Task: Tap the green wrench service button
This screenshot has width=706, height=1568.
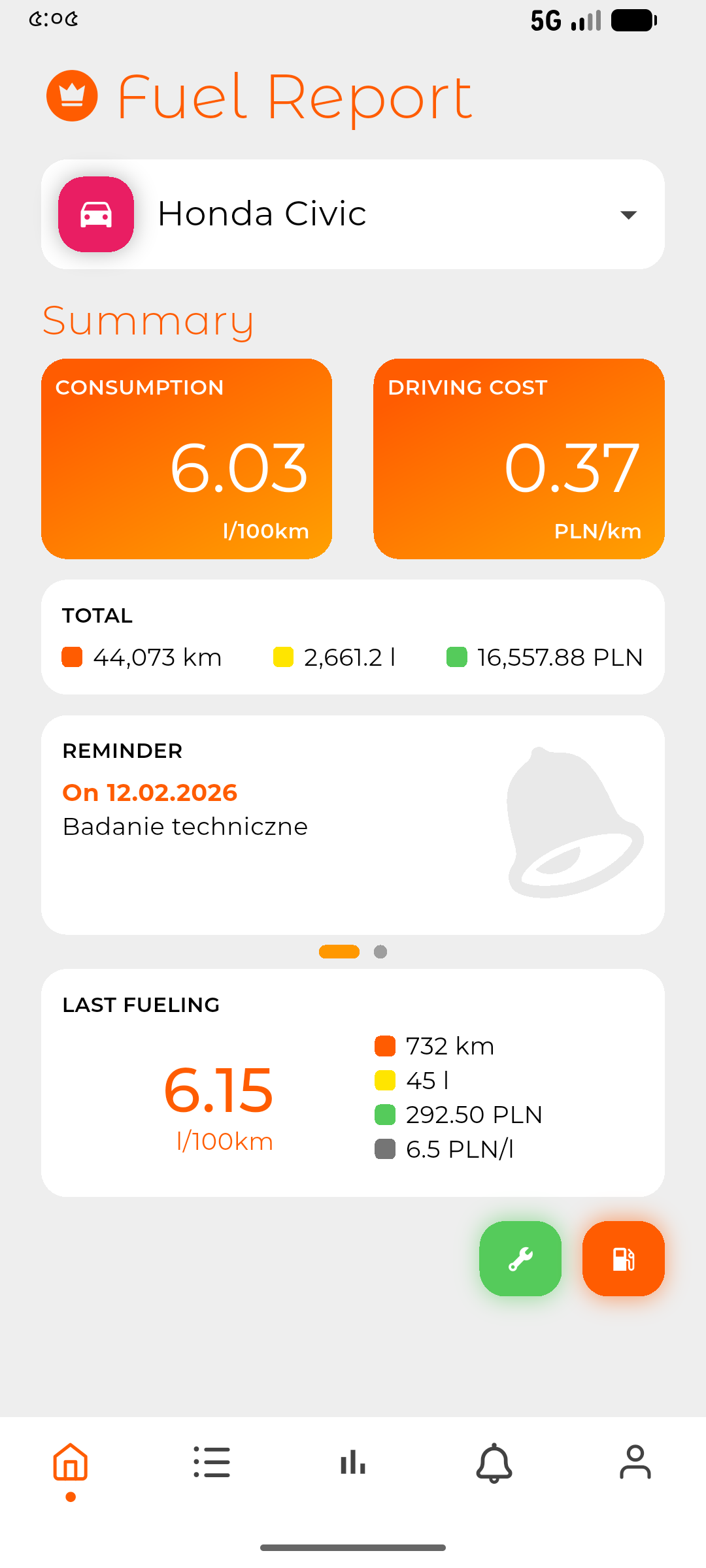Action: point(520,1258)
